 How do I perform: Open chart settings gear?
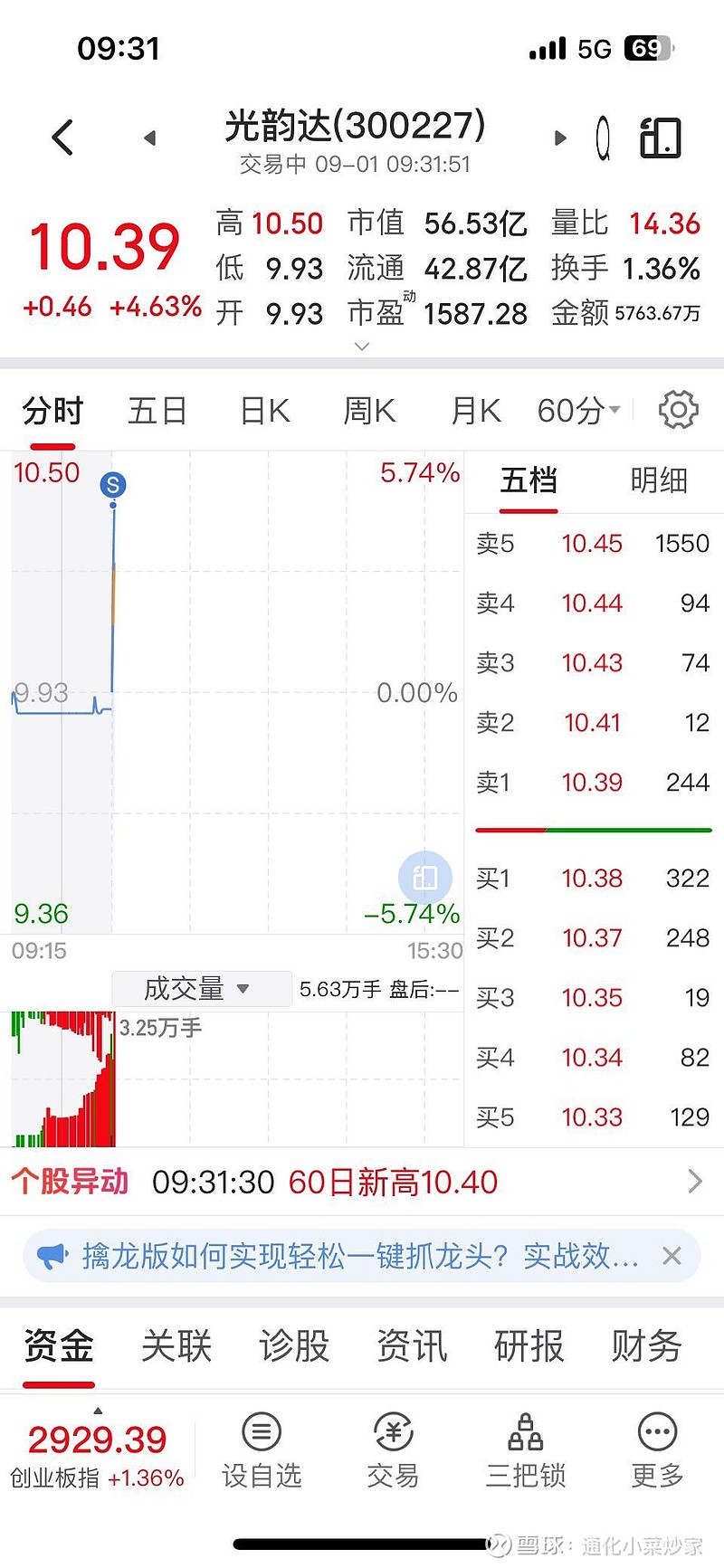(x=678, y=411)
